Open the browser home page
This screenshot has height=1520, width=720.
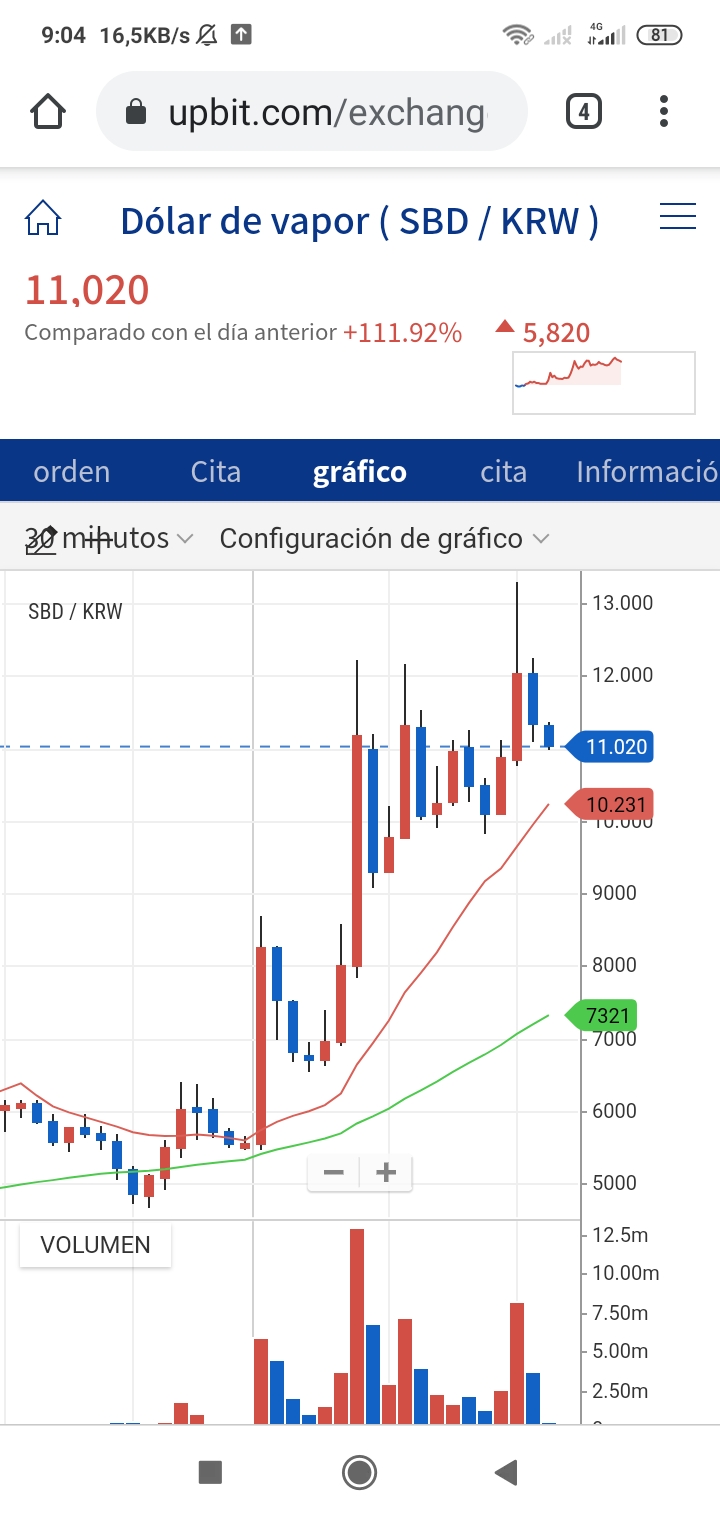(x=49, y=111)
